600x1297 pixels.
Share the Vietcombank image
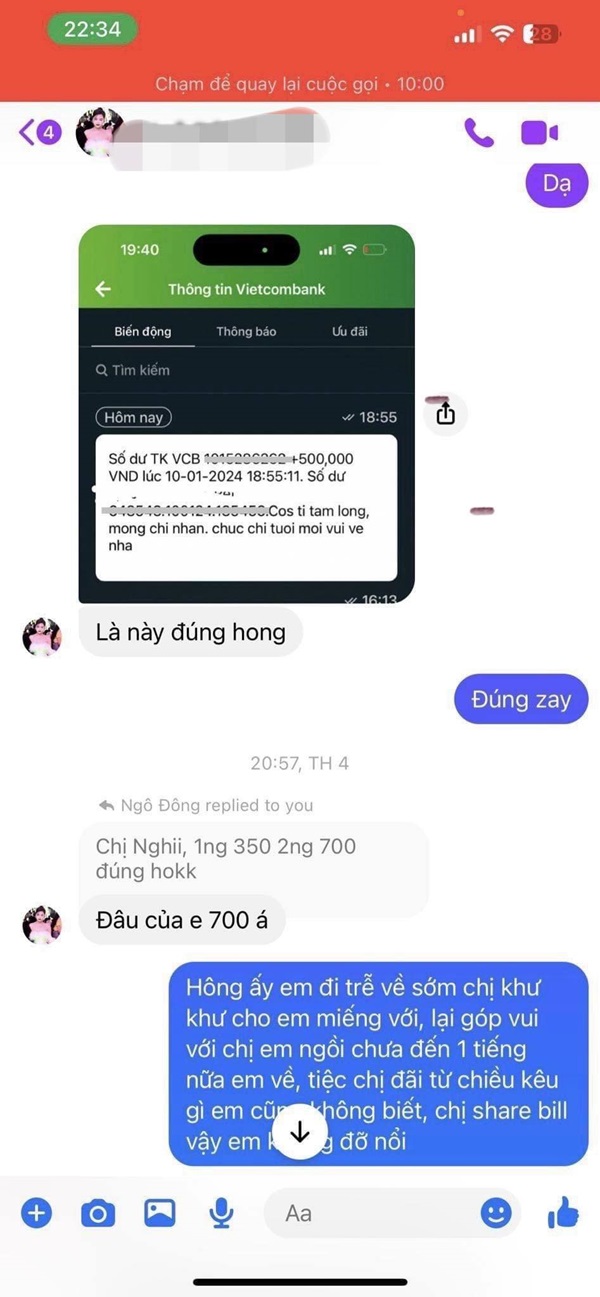(446, 413)
